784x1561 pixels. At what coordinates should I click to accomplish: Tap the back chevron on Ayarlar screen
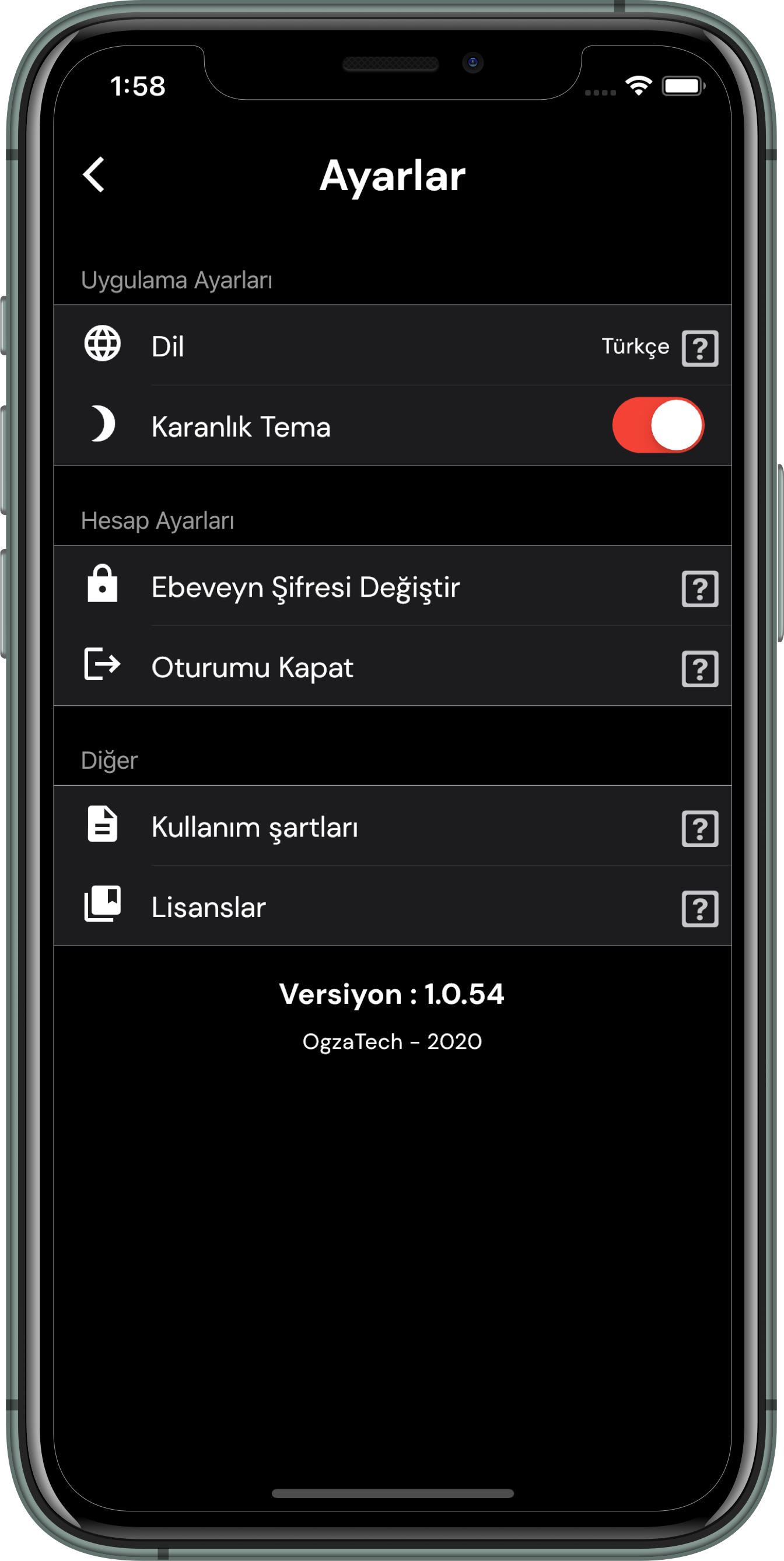(x=94, y=174)
